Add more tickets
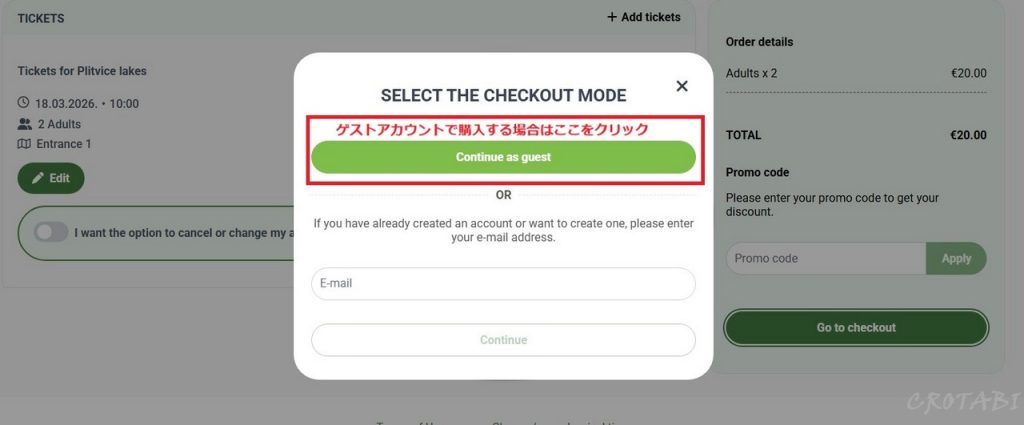The height and width of the screenshot is (425, 1024). click(643, 17)
